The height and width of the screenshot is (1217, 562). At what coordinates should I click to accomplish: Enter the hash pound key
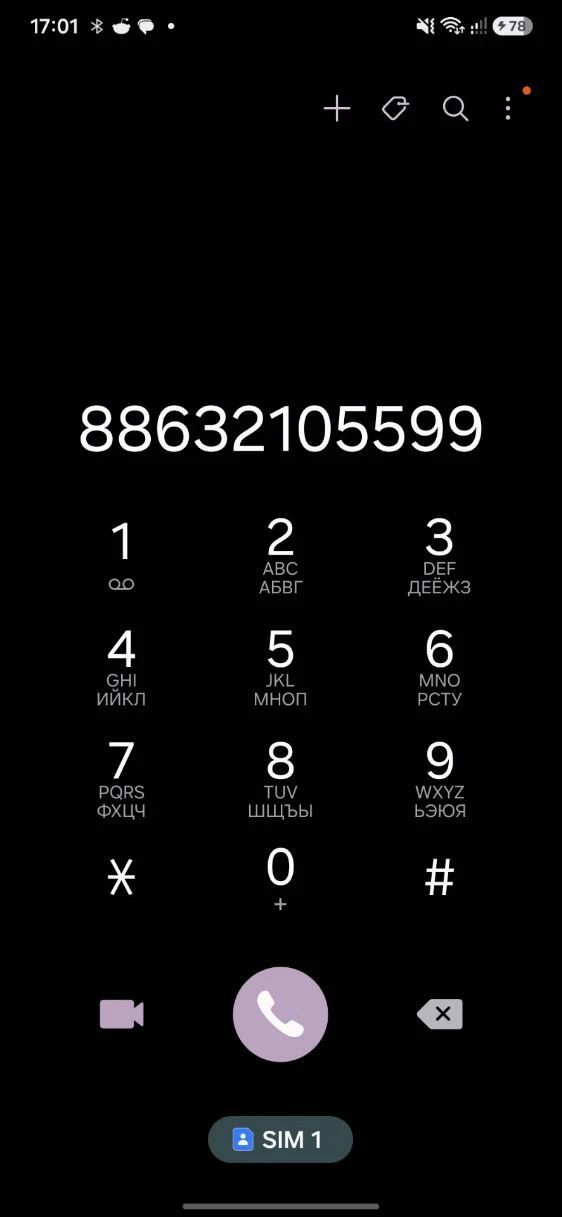(439, 878)
